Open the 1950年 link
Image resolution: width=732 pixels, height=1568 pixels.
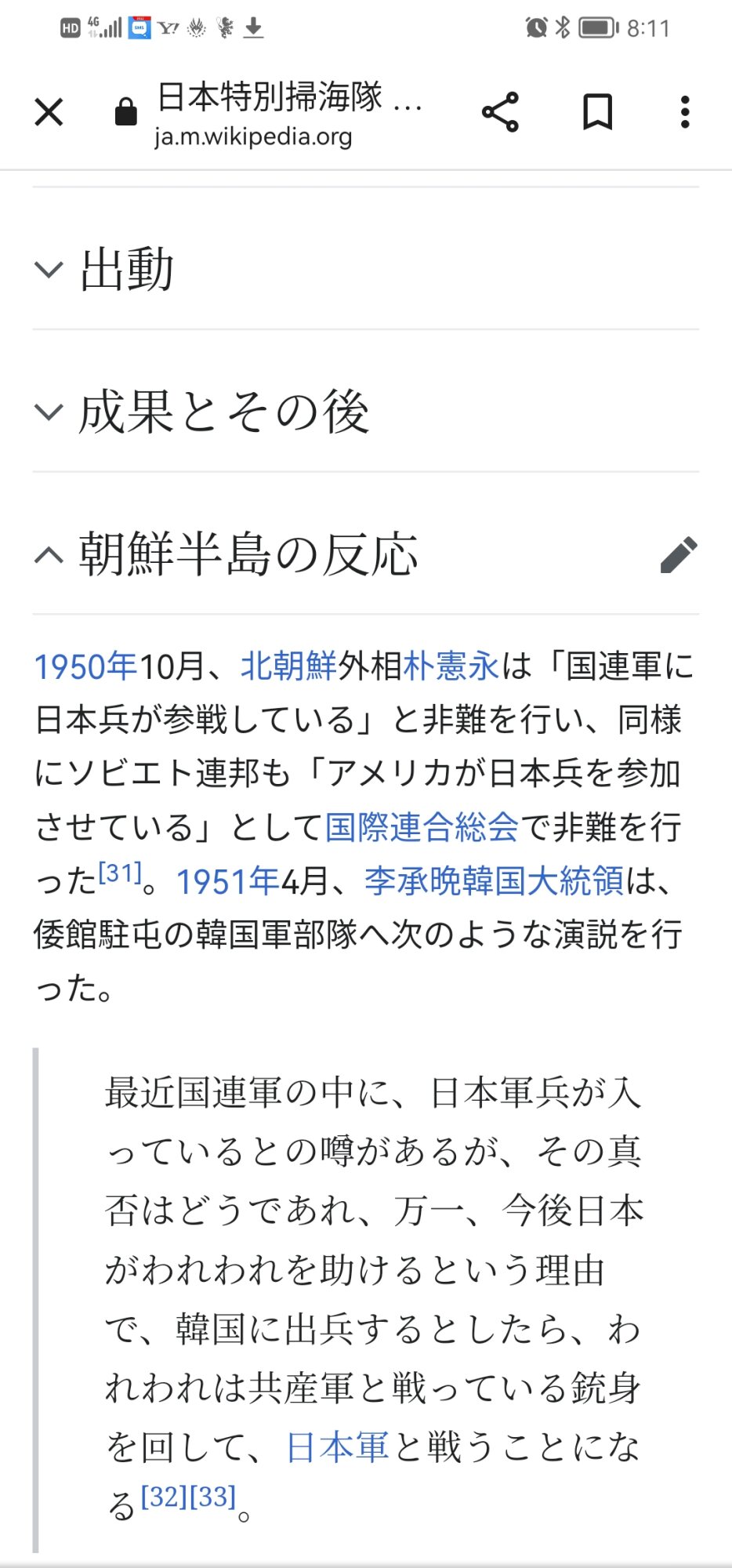coord(85,666)
